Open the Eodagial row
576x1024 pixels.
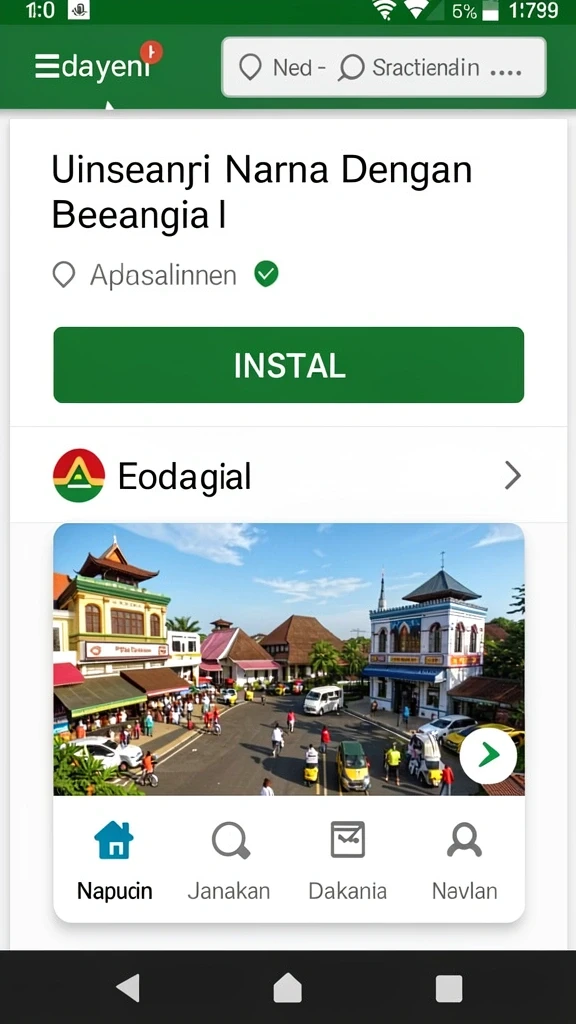pos(288,475)
